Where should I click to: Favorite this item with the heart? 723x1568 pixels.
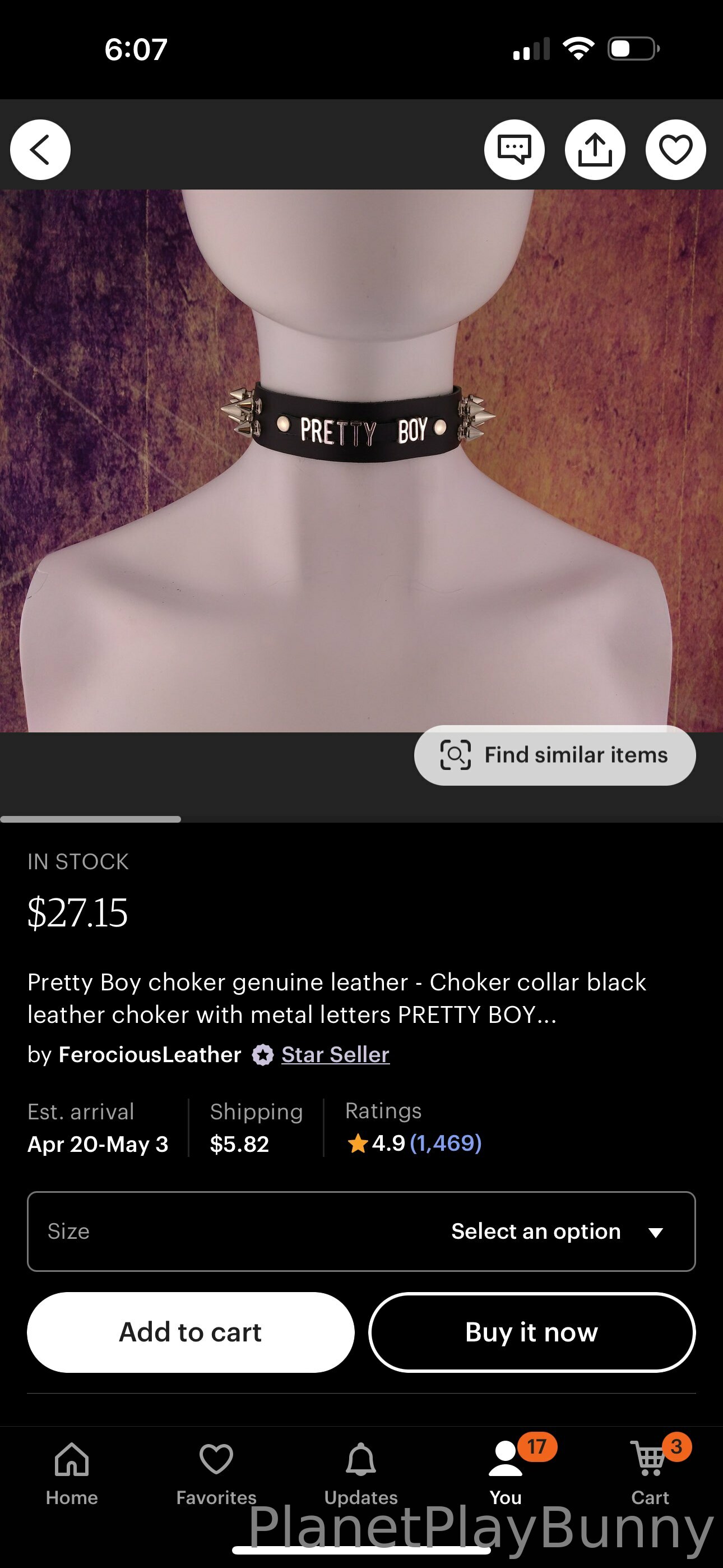[x=675, y=150]
